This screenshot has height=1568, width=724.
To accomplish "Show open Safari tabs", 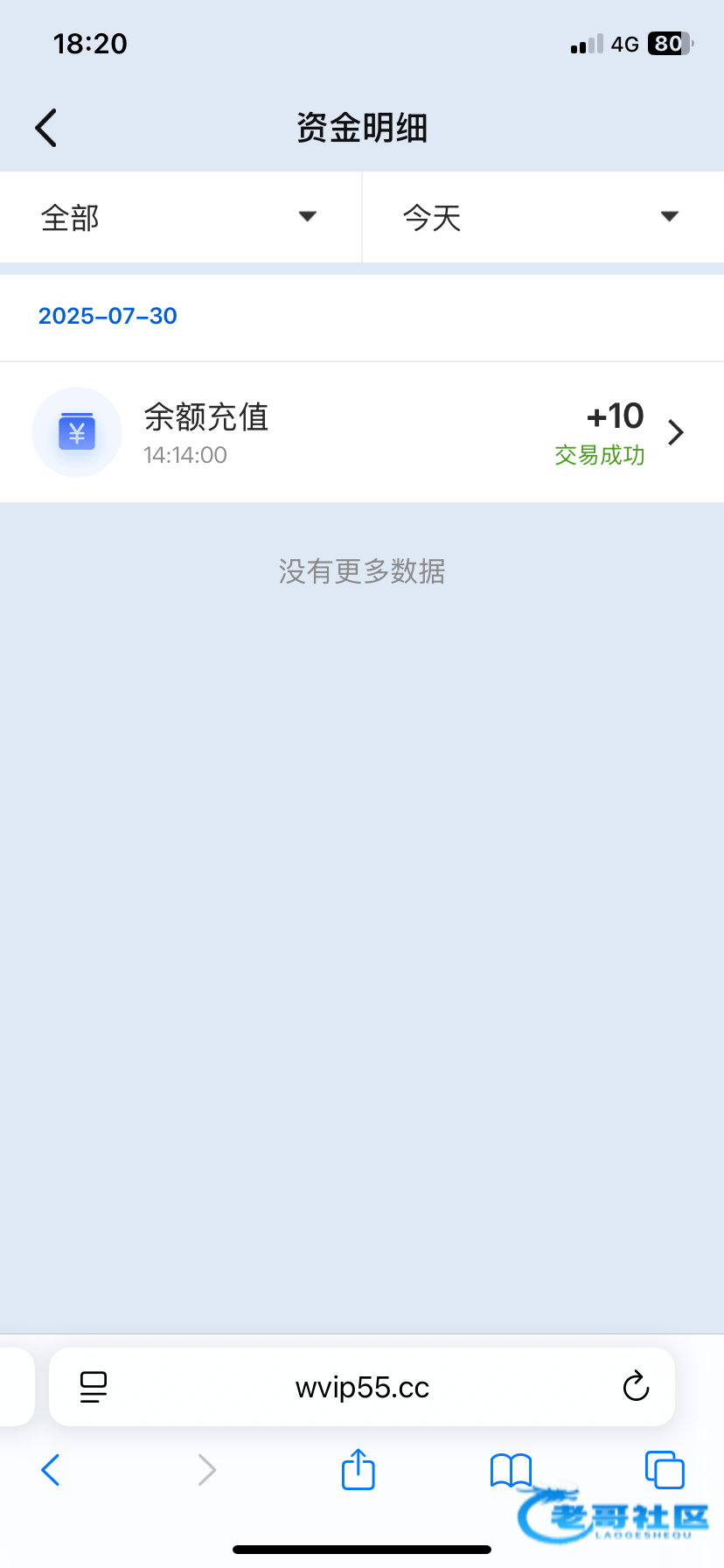I will pyautogui.click(x=665, y=1469).
